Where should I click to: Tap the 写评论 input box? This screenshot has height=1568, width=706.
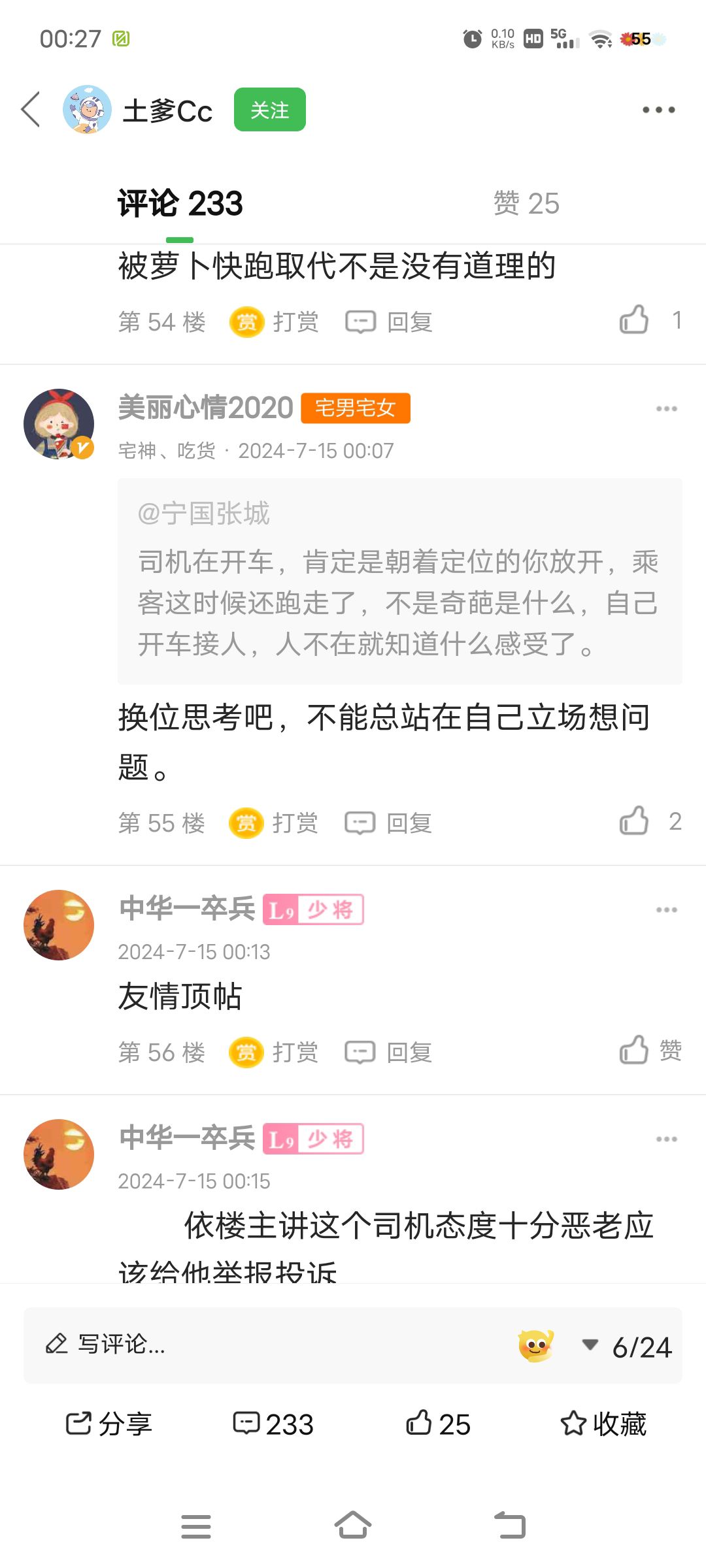[261, 1345]
